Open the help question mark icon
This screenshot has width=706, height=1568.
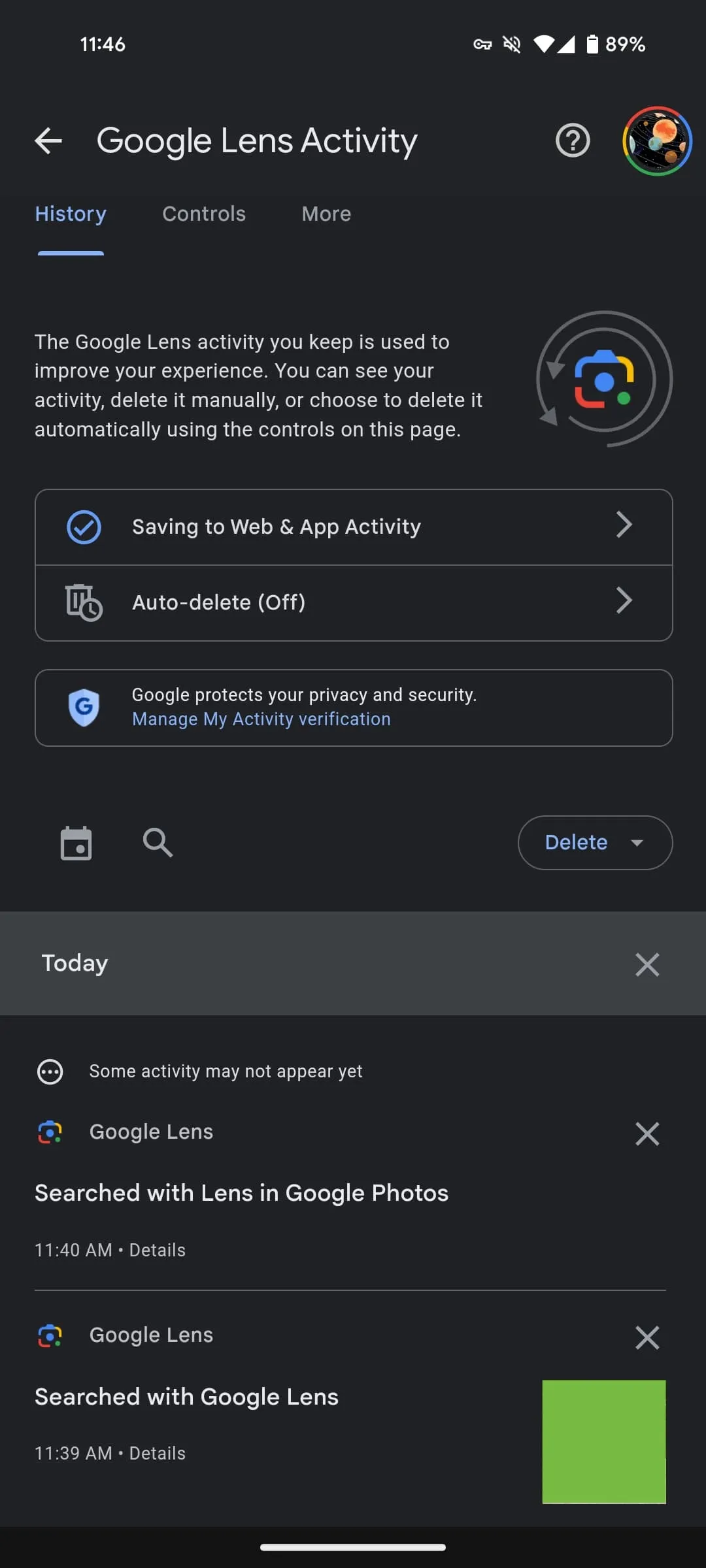[573, 140]
